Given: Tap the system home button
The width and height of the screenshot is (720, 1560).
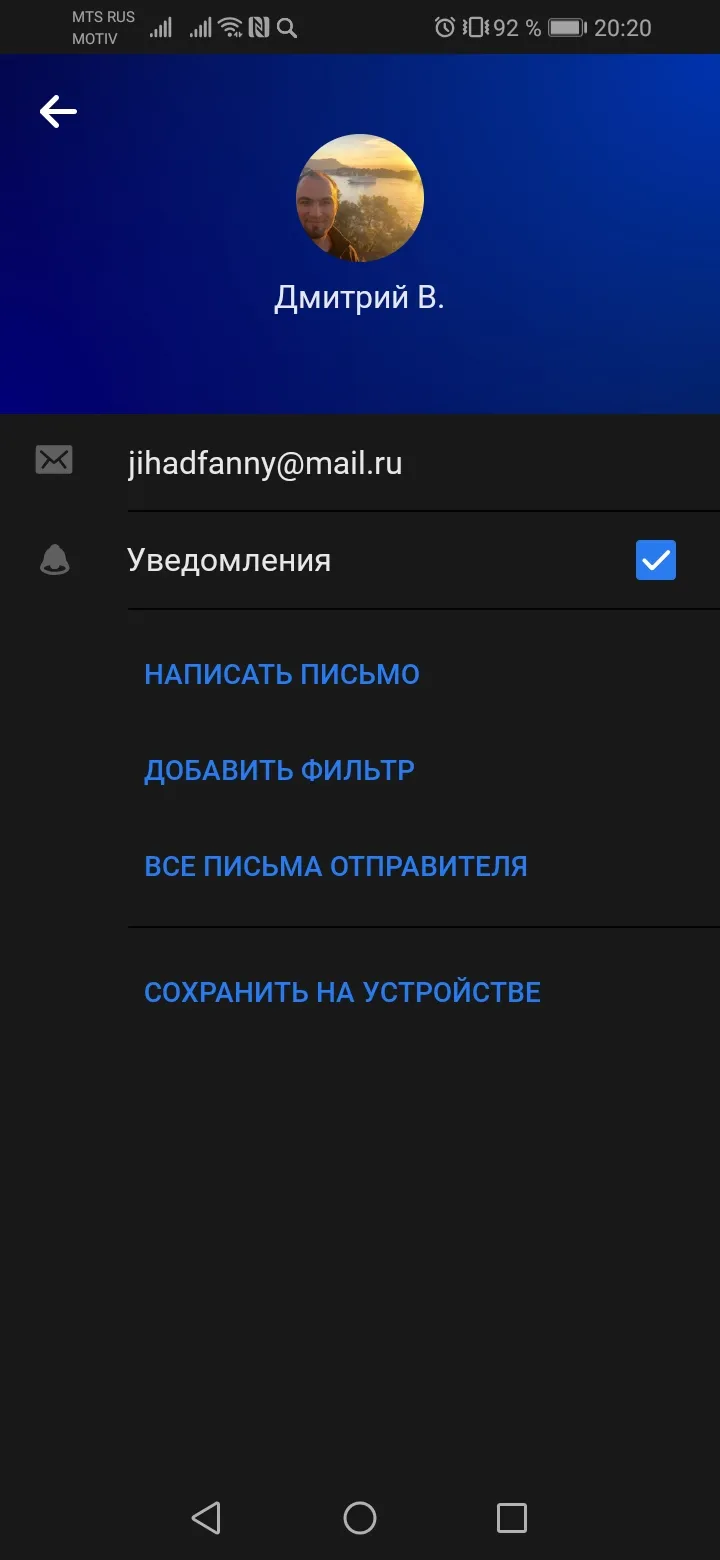Looking at the screenshot, I should pos(360,1518).
